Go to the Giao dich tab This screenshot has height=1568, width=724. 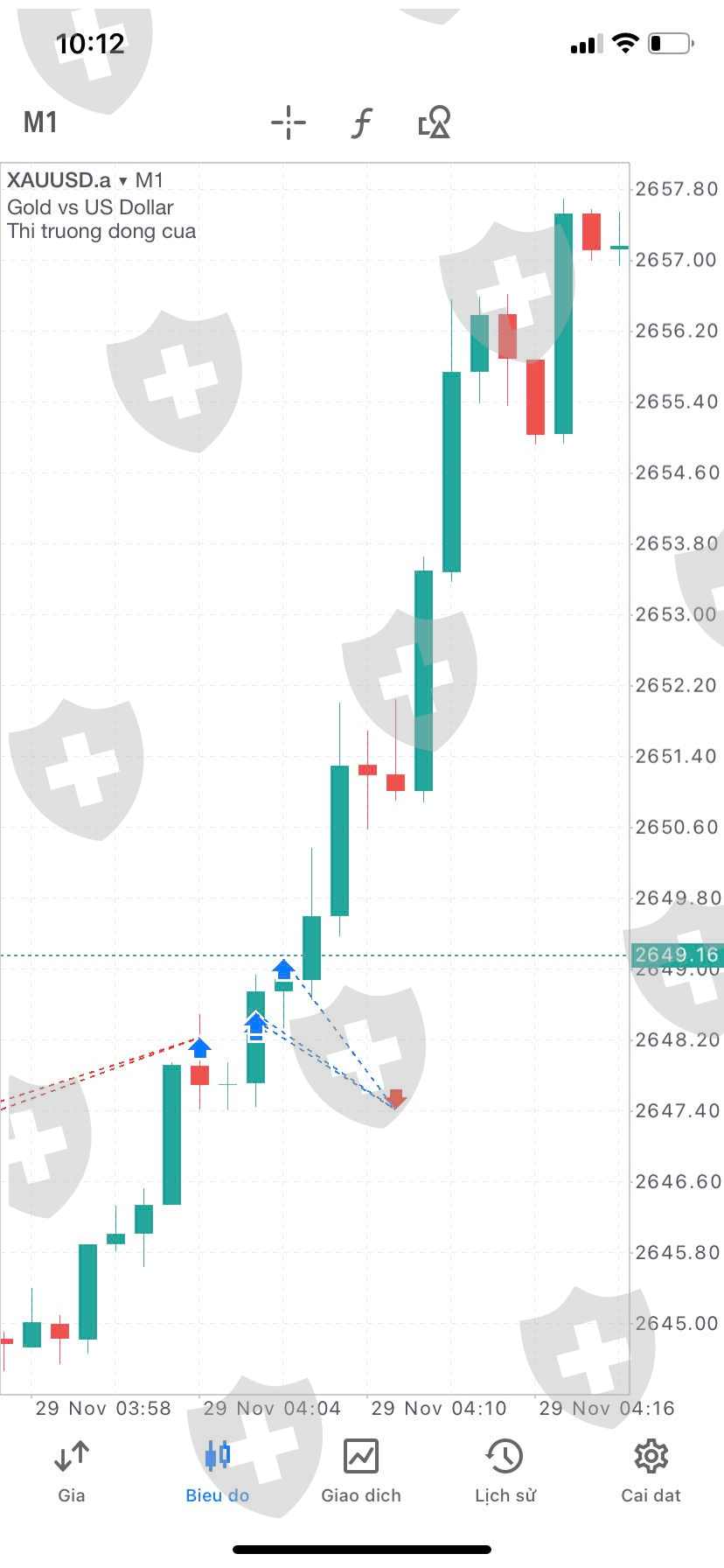[x=361, y=1470]
